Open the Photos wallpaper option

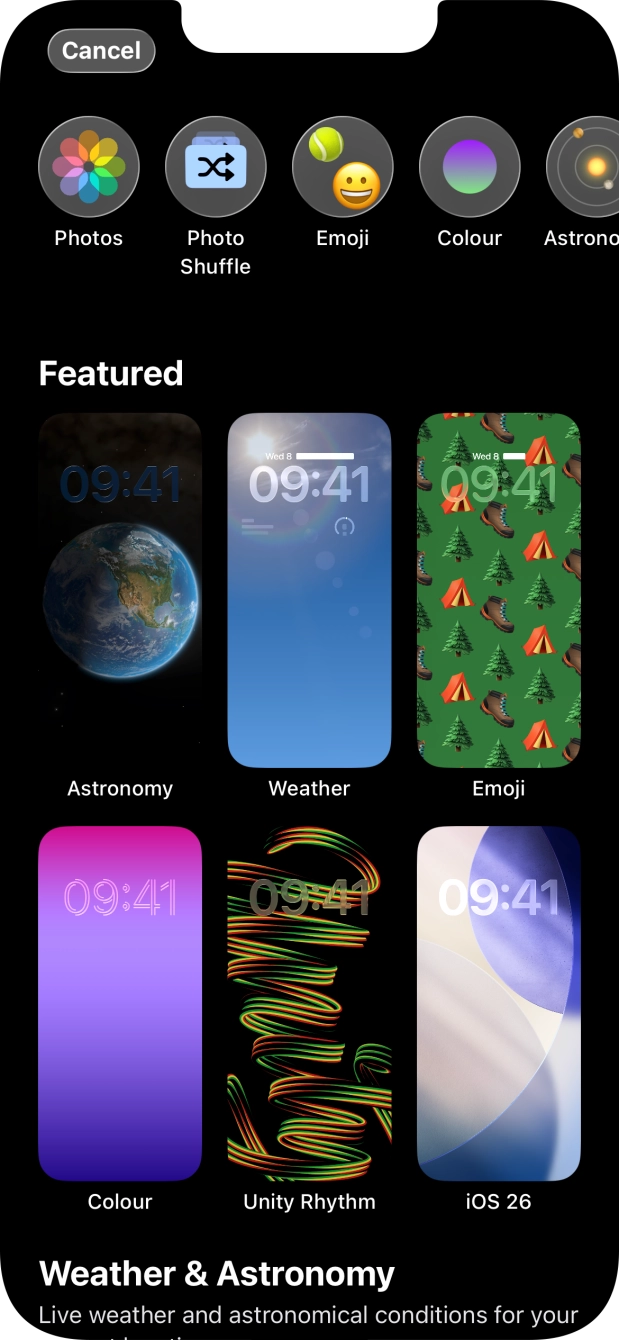coord(89,167)
